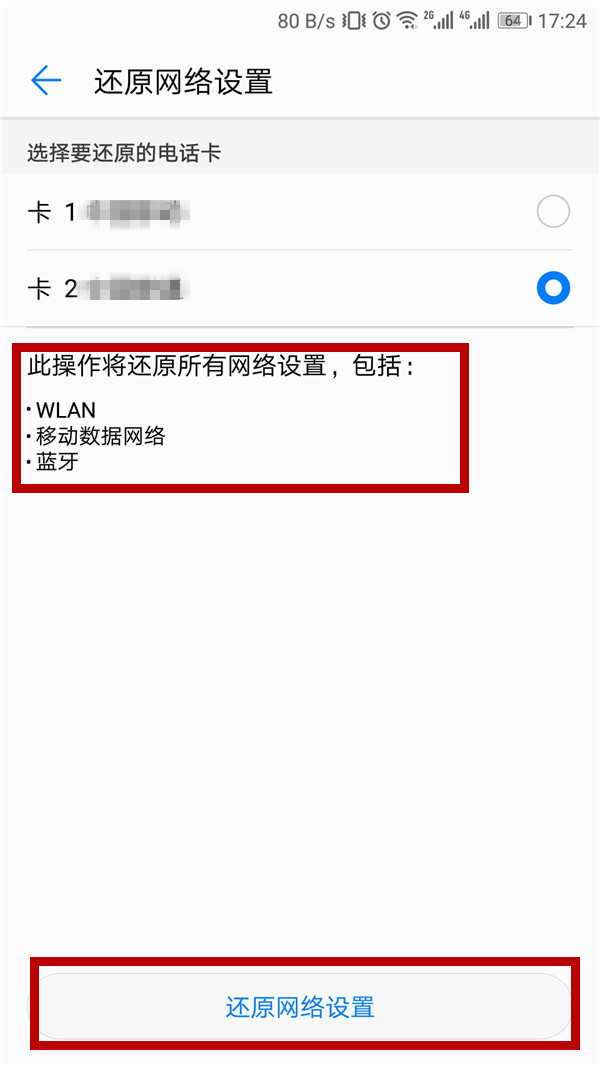The image size is (600, 1066).
Task: Go back using the blue arrow
Action: 46,81
